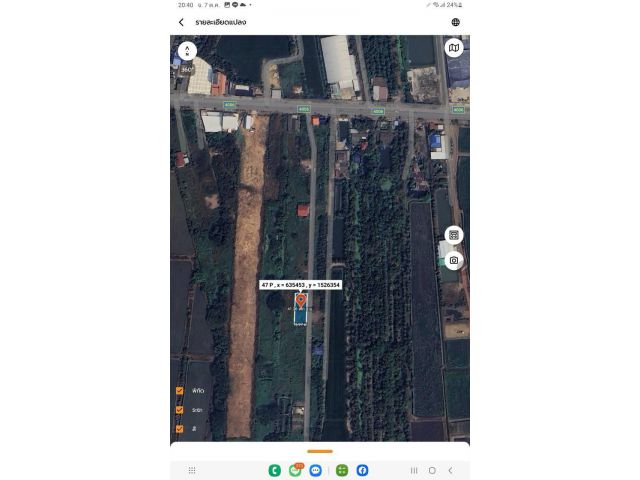
Task: Tap the scan icon above the camera button
Action: tap(454, 235)
